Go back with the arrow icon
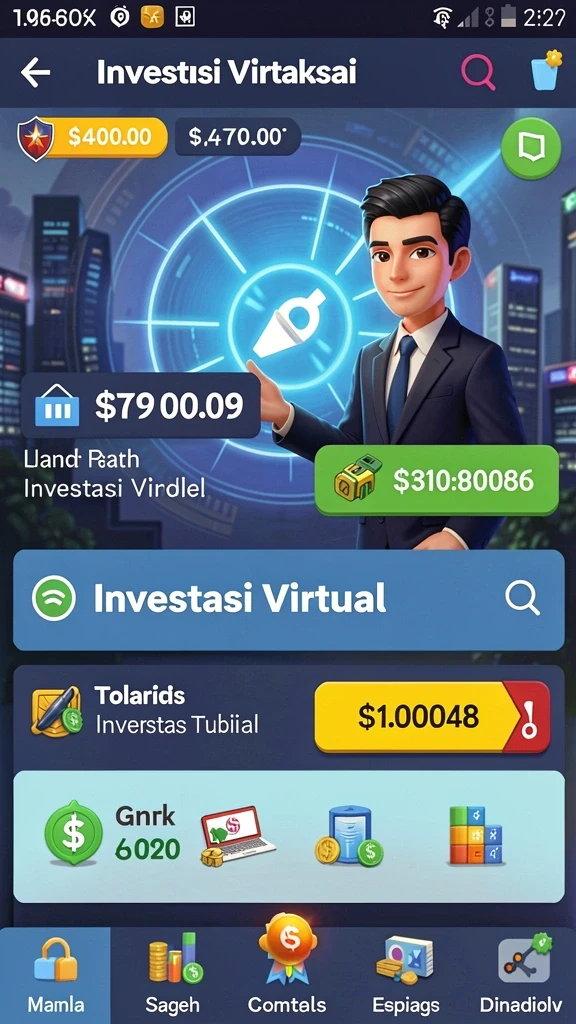The image size is (576, 1024). tap(35, 72)
